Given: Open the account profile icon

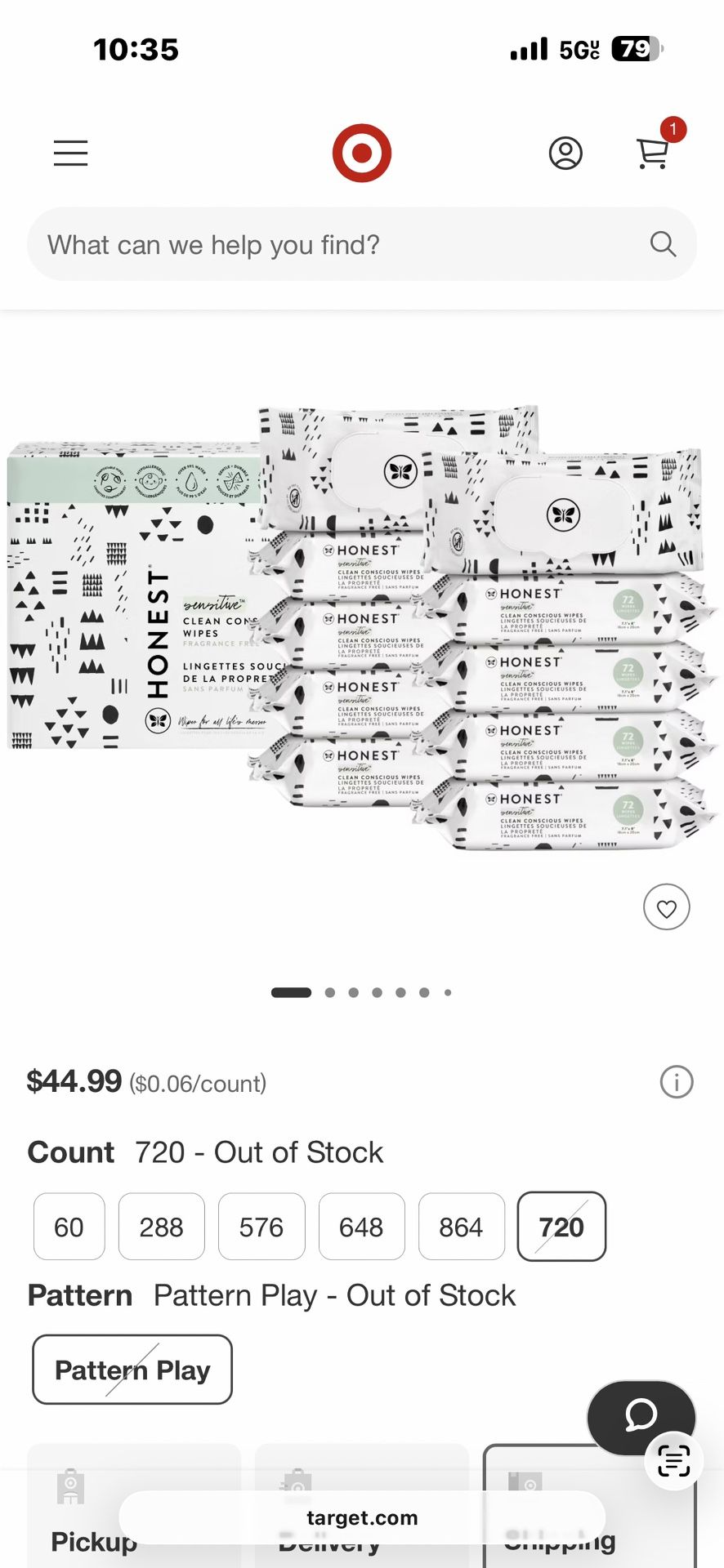Looking at the screenshot, I should coord(565,153).
